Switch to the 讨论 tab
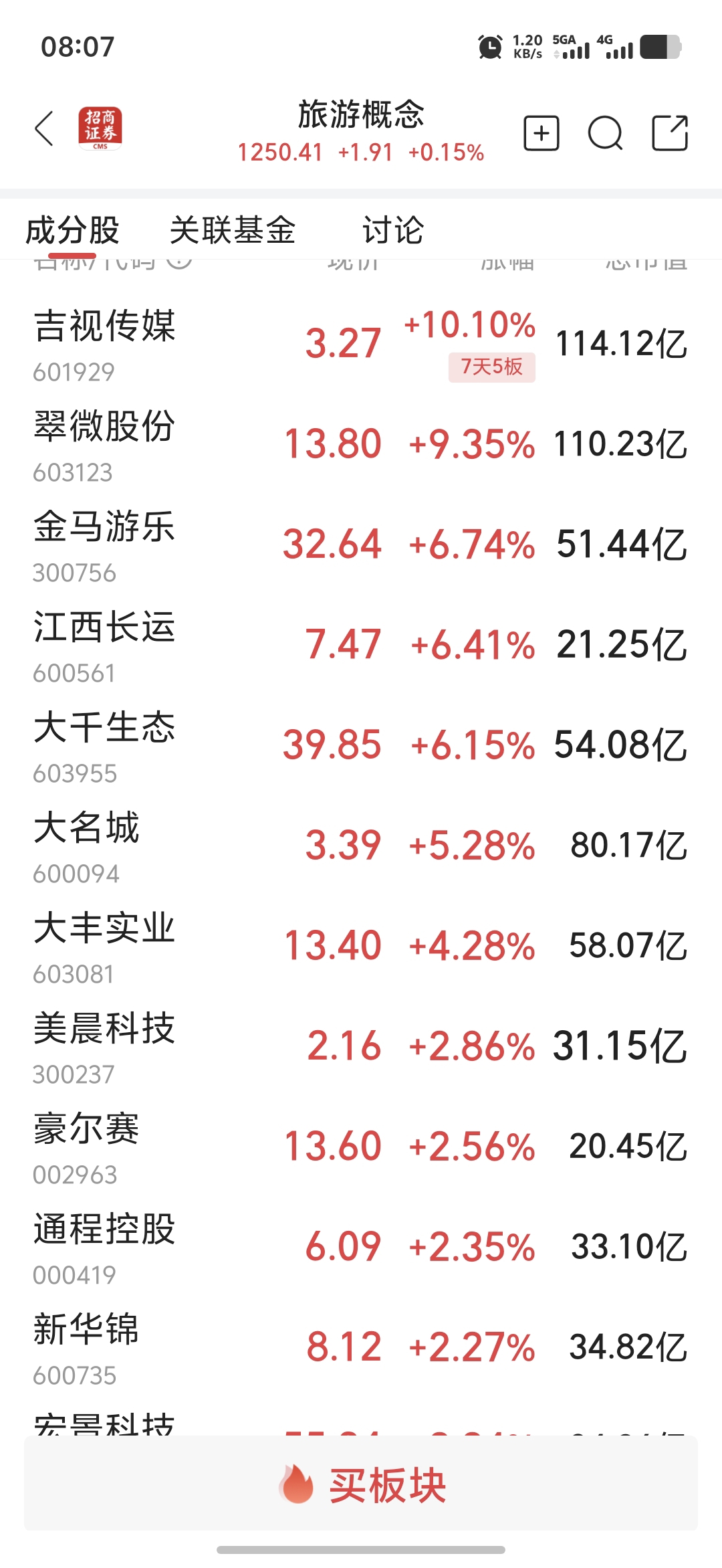This screenshot has width=722, height=1568. pyautogui.click(x=393, y=230)
